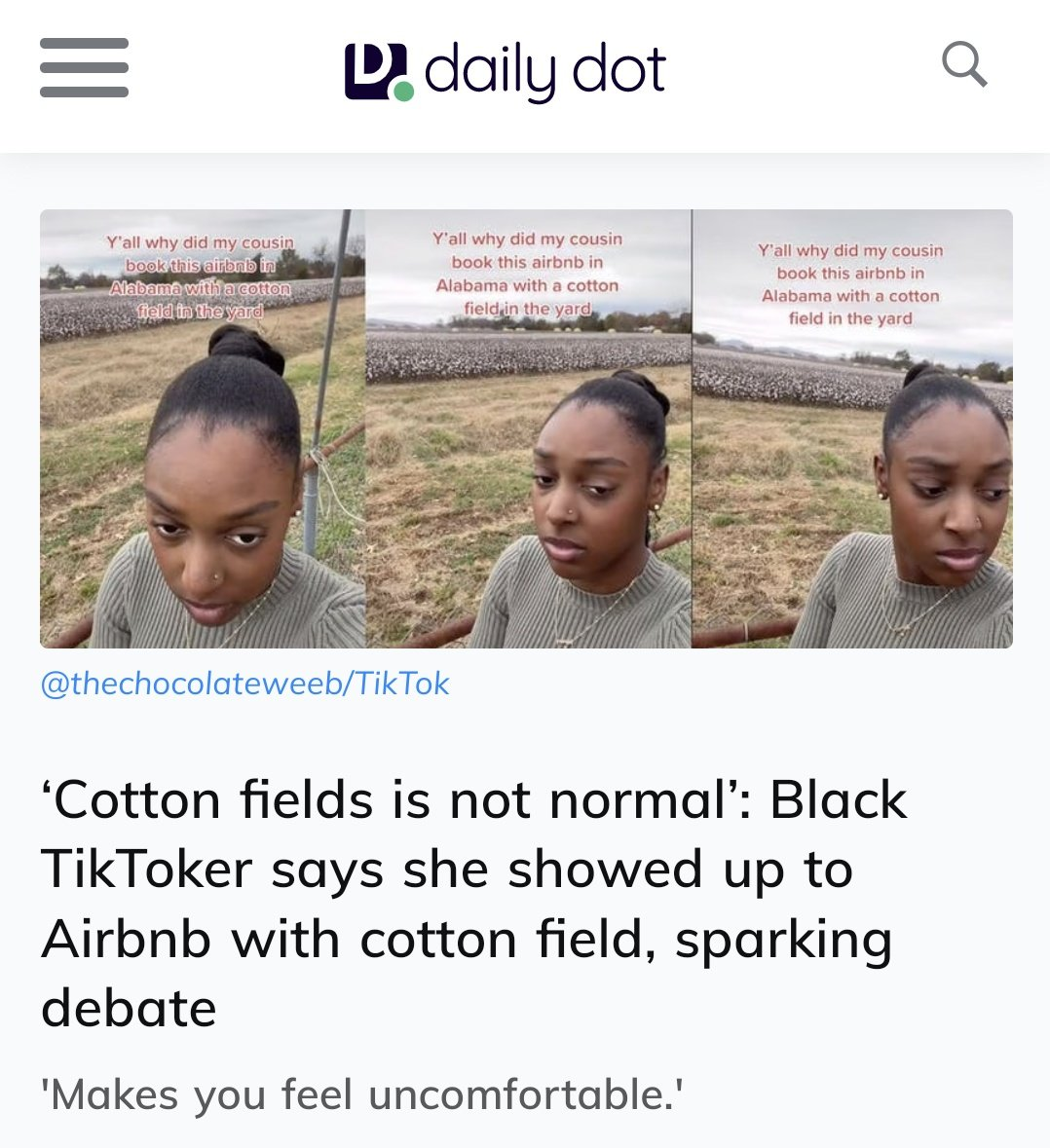Go to Daily Dot homepage via logo
Image resolution: width=1050 pixels, height=1148 pixels.
tap(505, 71)
